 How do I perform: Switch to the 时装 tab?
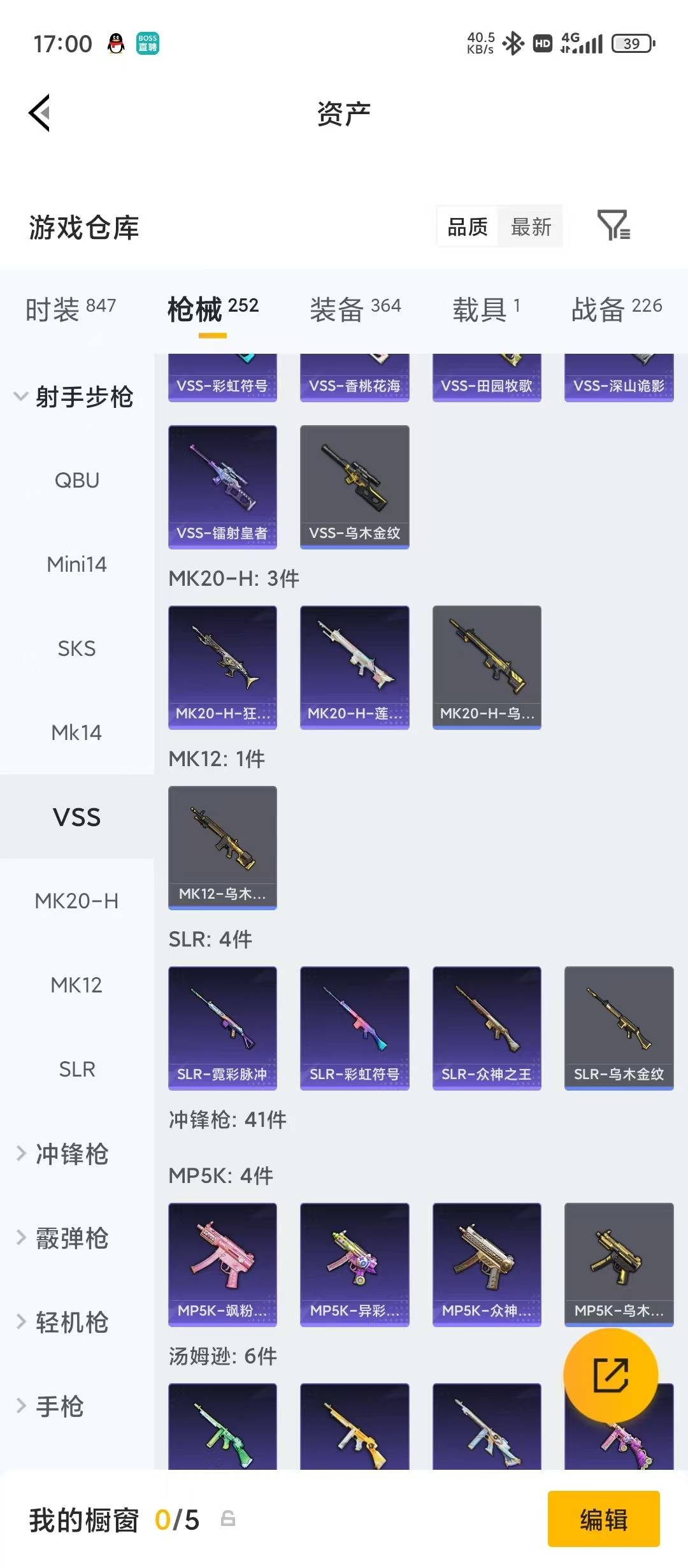tap(70, 309)
